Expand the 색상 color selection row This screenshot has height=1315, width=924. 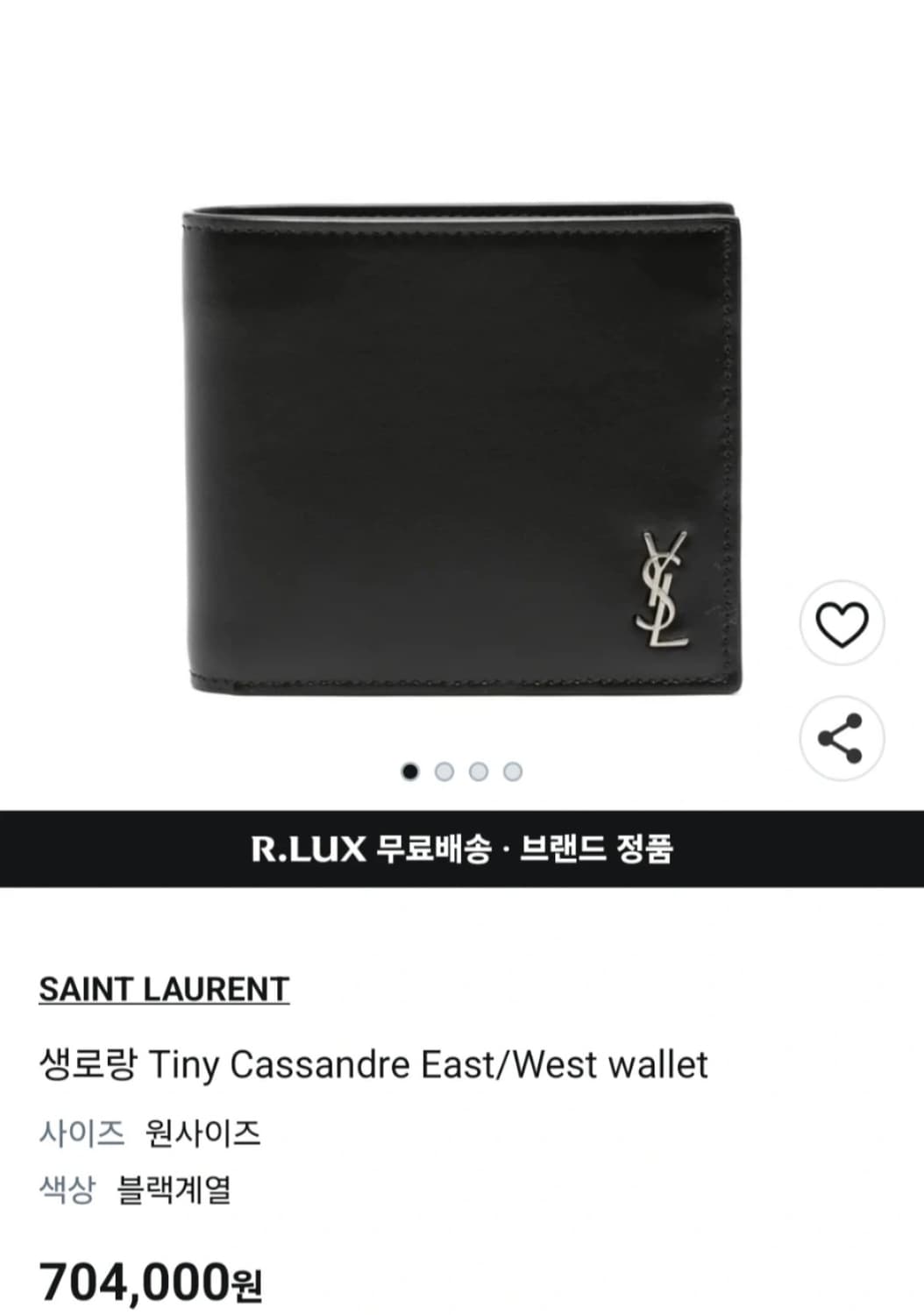coord(67,1191)
